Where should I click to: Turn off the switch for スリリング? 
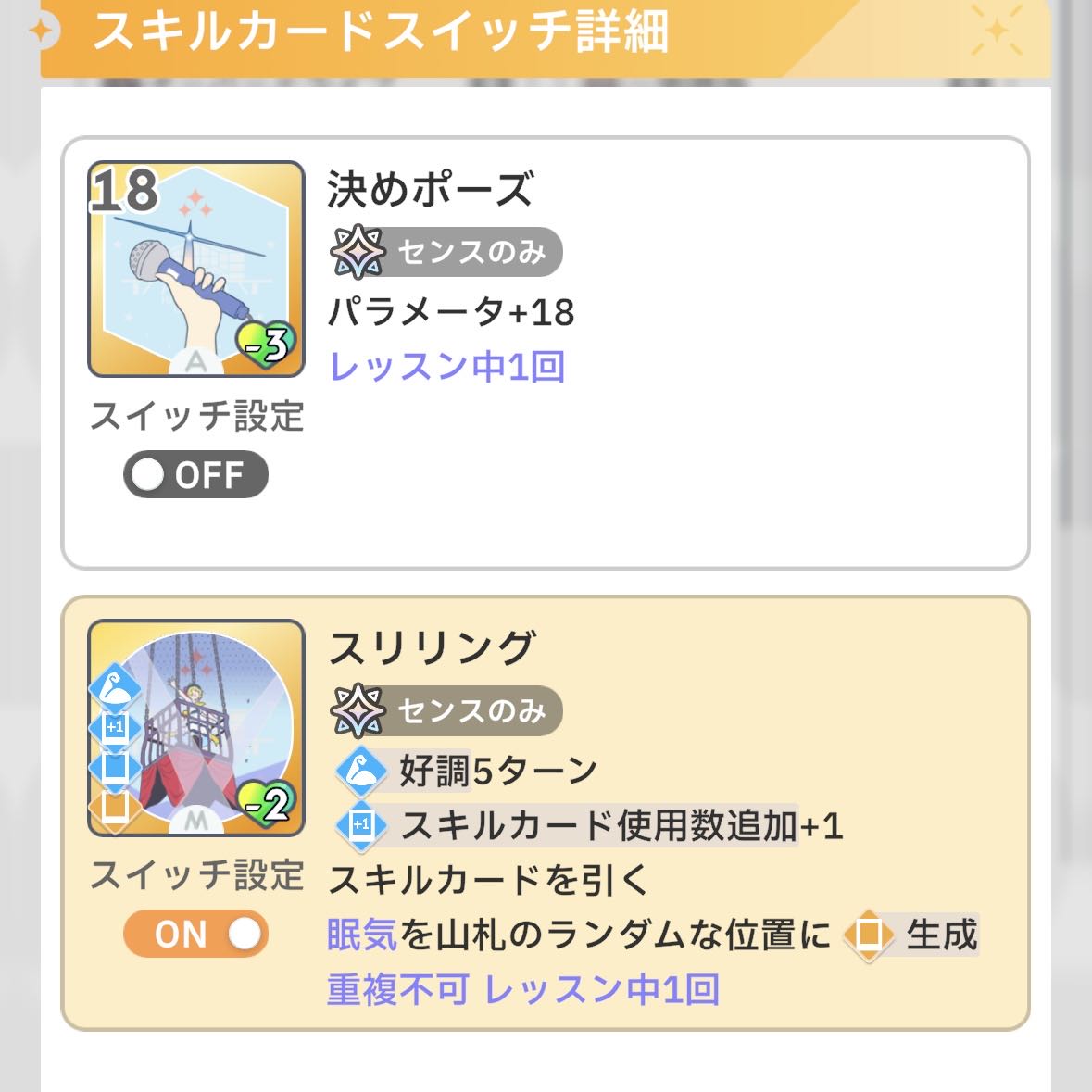coord(195,934)
